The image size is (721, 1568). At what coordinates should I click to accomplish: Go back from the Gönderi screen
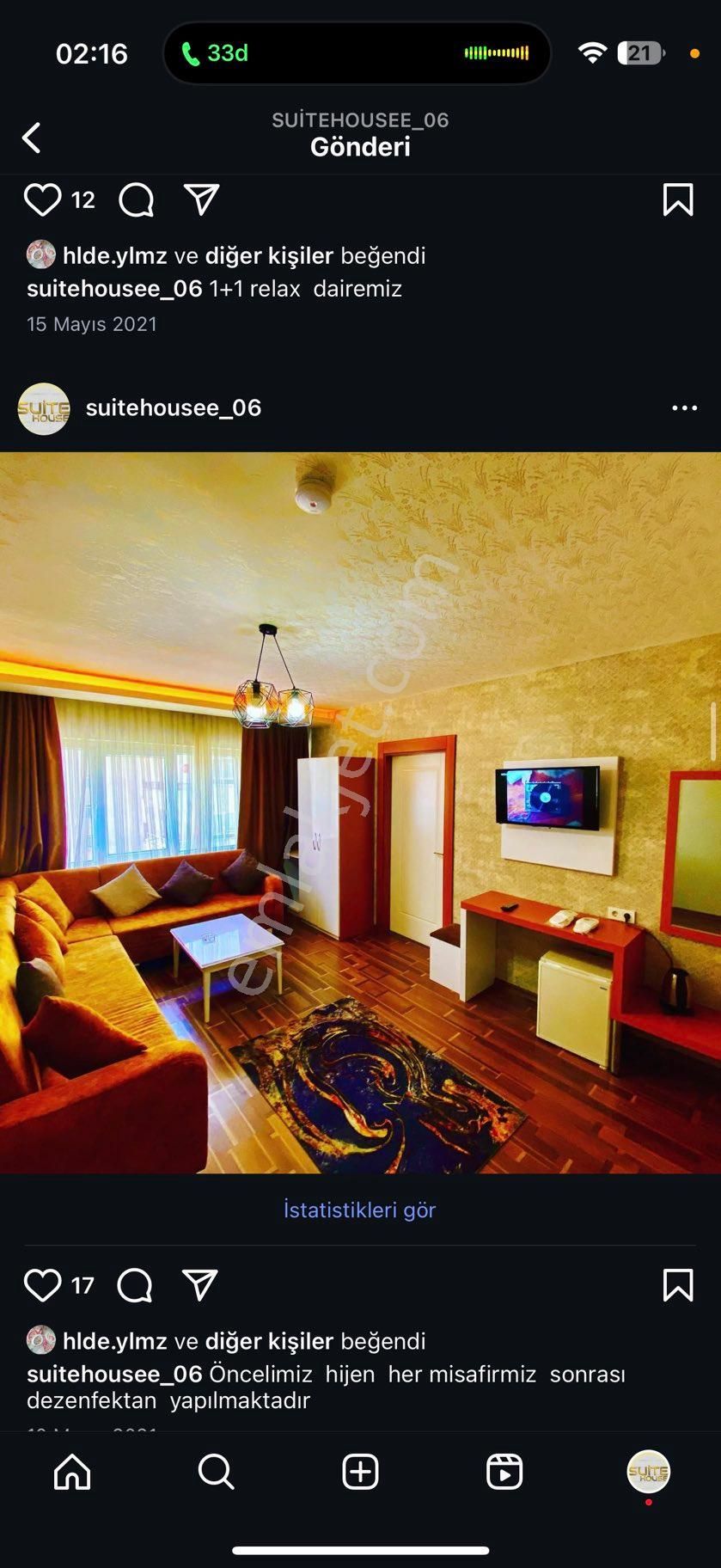(32, 138)
